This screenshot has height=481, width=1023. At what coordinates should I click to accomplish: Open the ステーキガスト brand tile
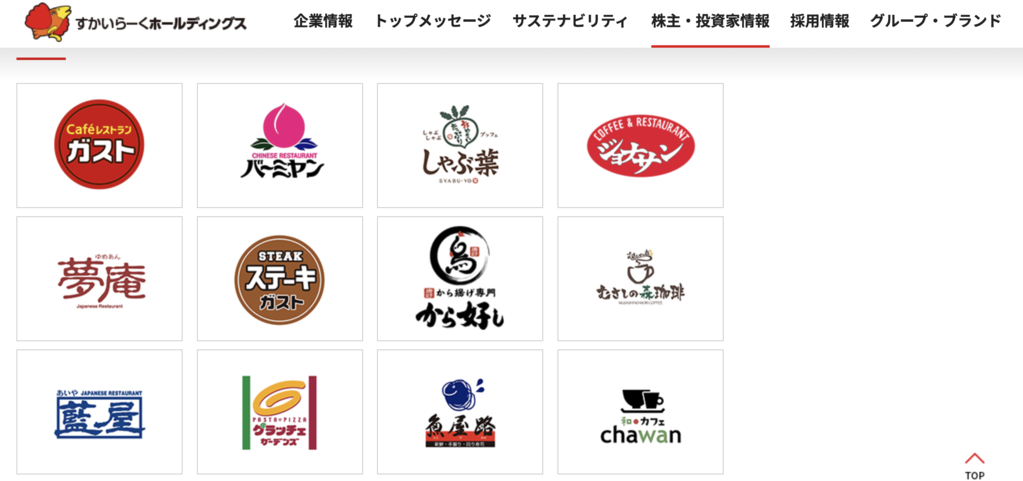pyautogui.click(x=279, y=278)
